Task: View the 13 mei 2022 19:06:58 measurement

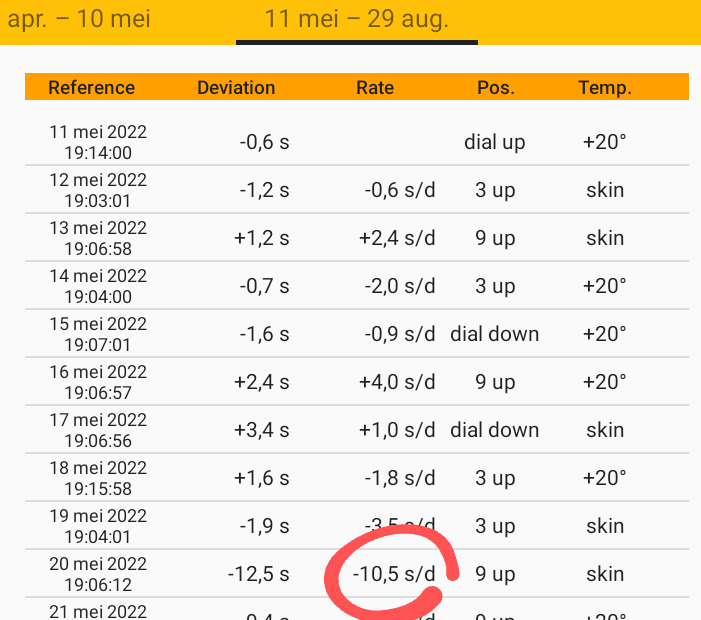Action: click(x=356, y=238)
